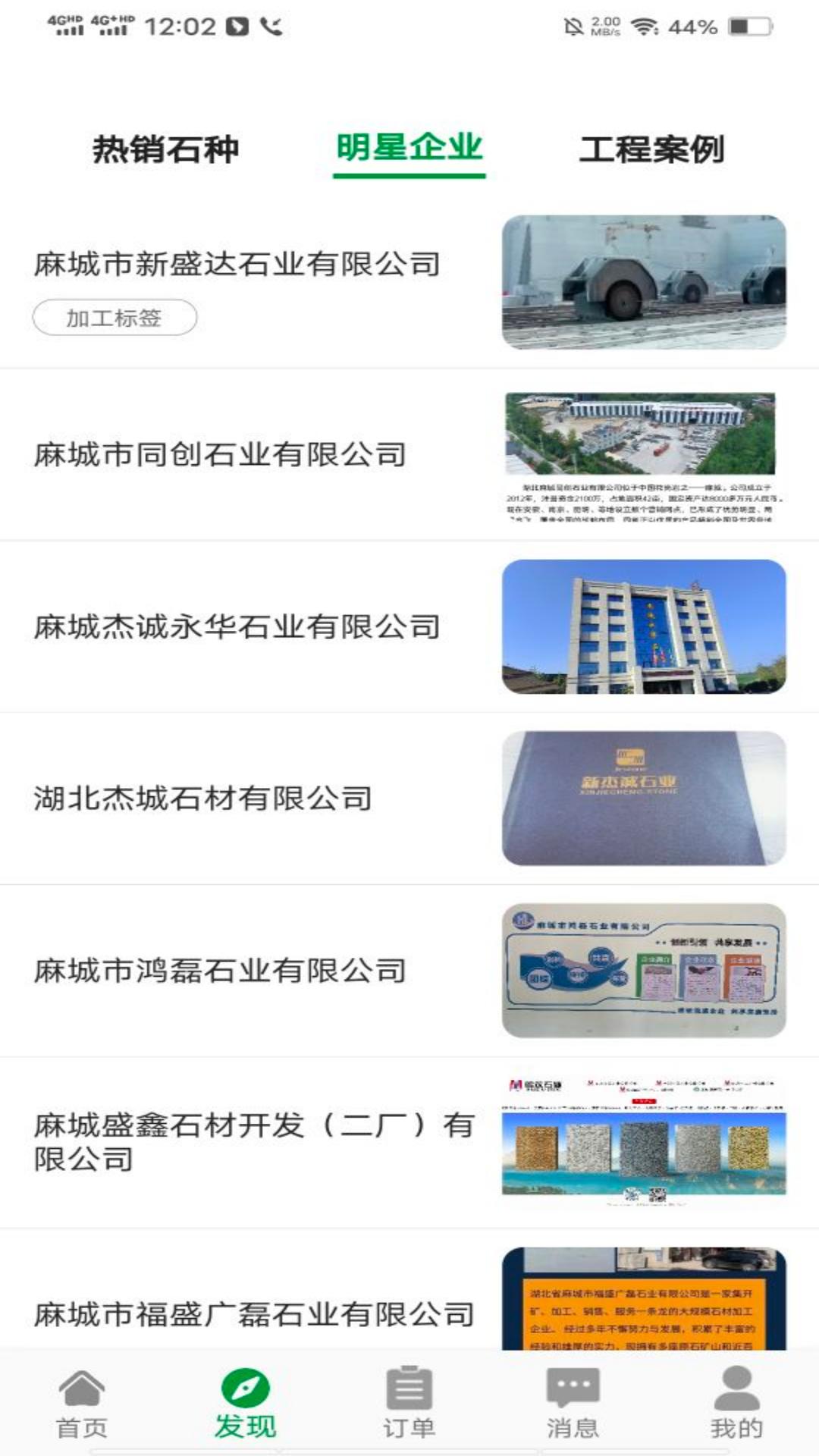Go to the 首页 home tab
Screen dimensions: 819x1456
[x=82, y=1404]
